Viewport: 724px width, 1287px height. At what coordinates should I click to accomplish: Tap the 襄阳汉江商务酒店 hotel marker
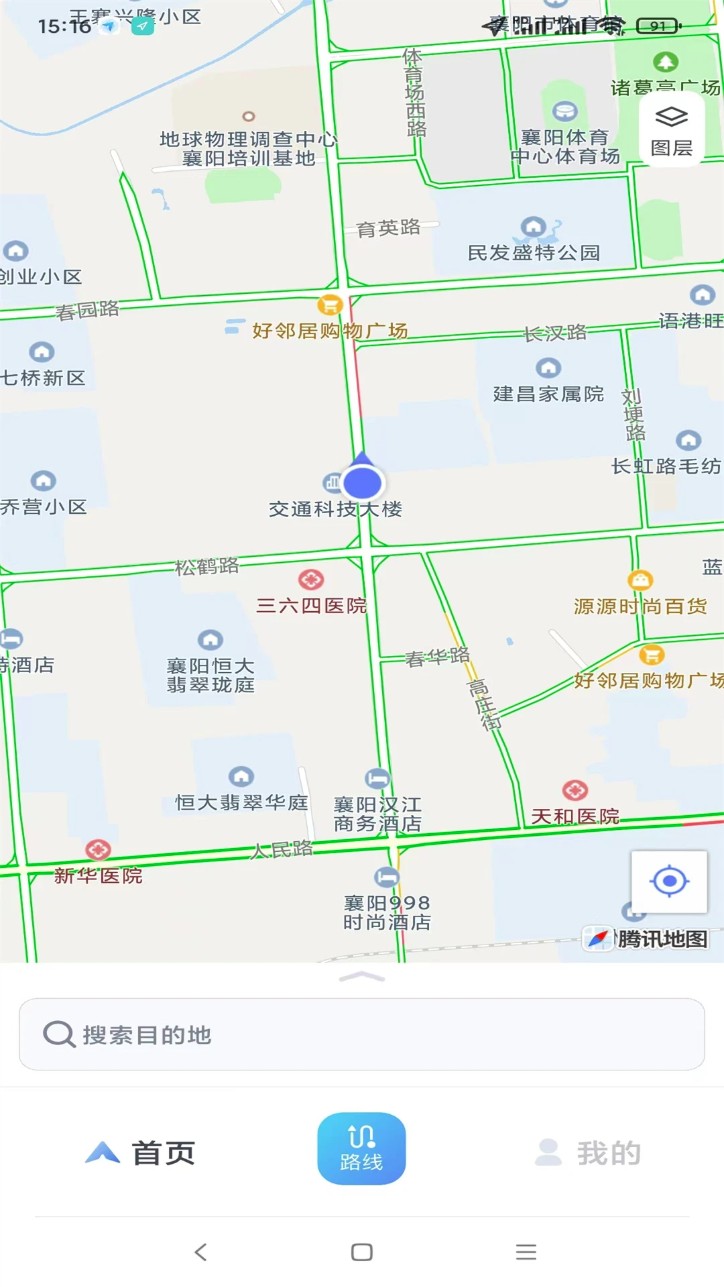[x=377, y=778]
